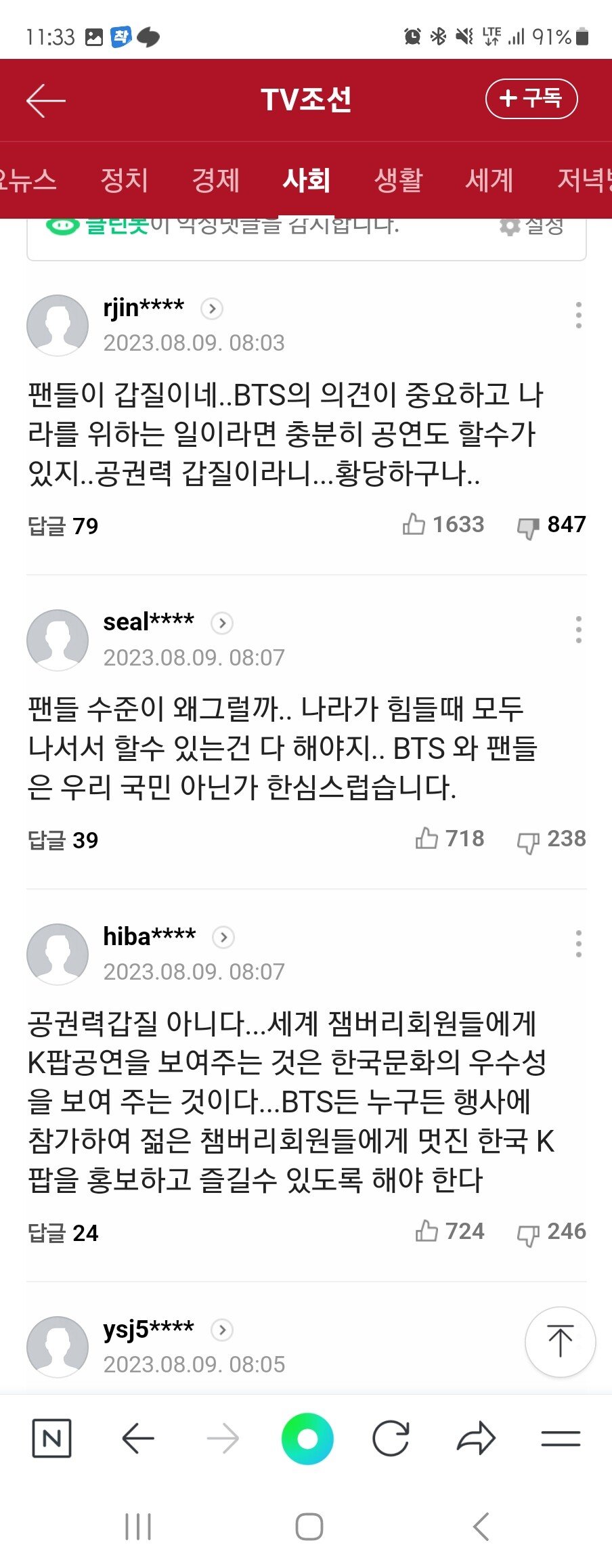This screenshot has height=1568, width=612.
Task: Open Naver home with the N icon
Action: (x=52, y=1438)
